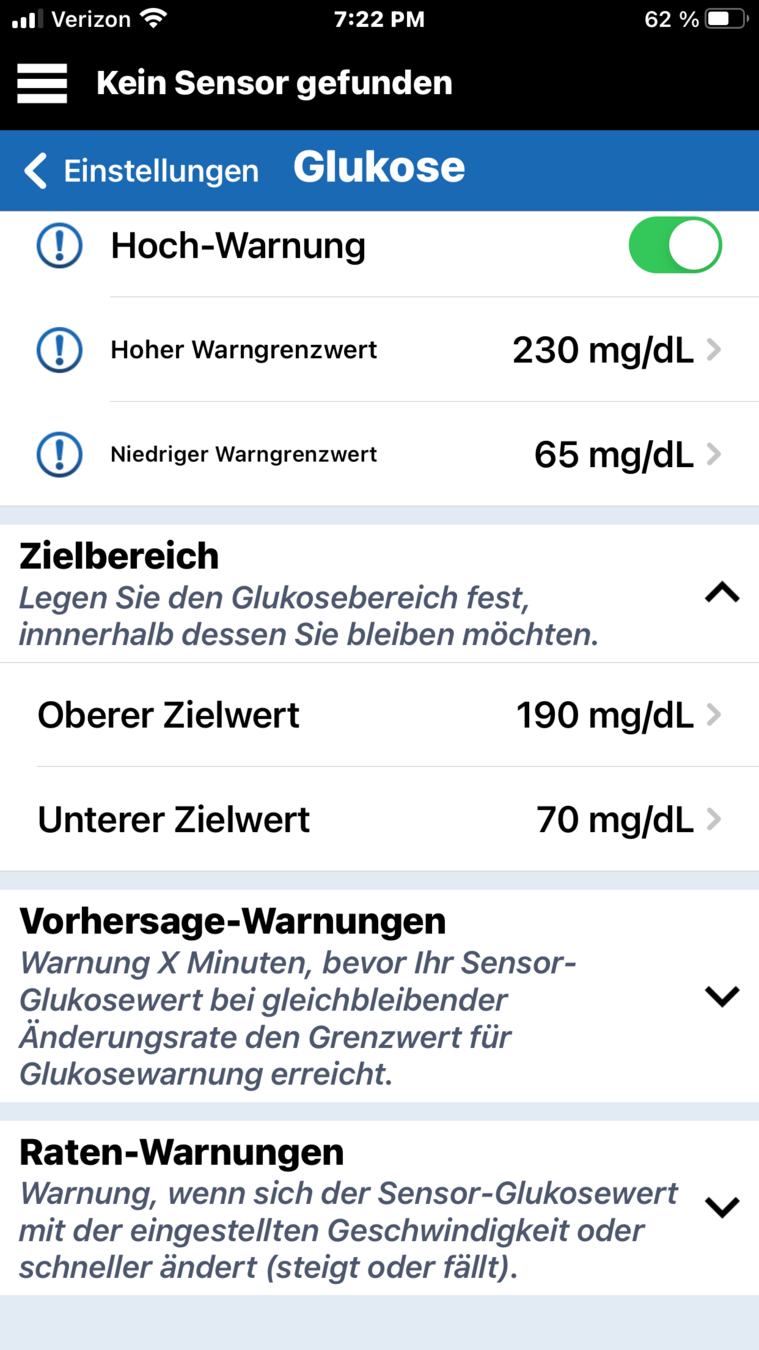Turn off the Hoch-Warnung switch

click(674, 245)
